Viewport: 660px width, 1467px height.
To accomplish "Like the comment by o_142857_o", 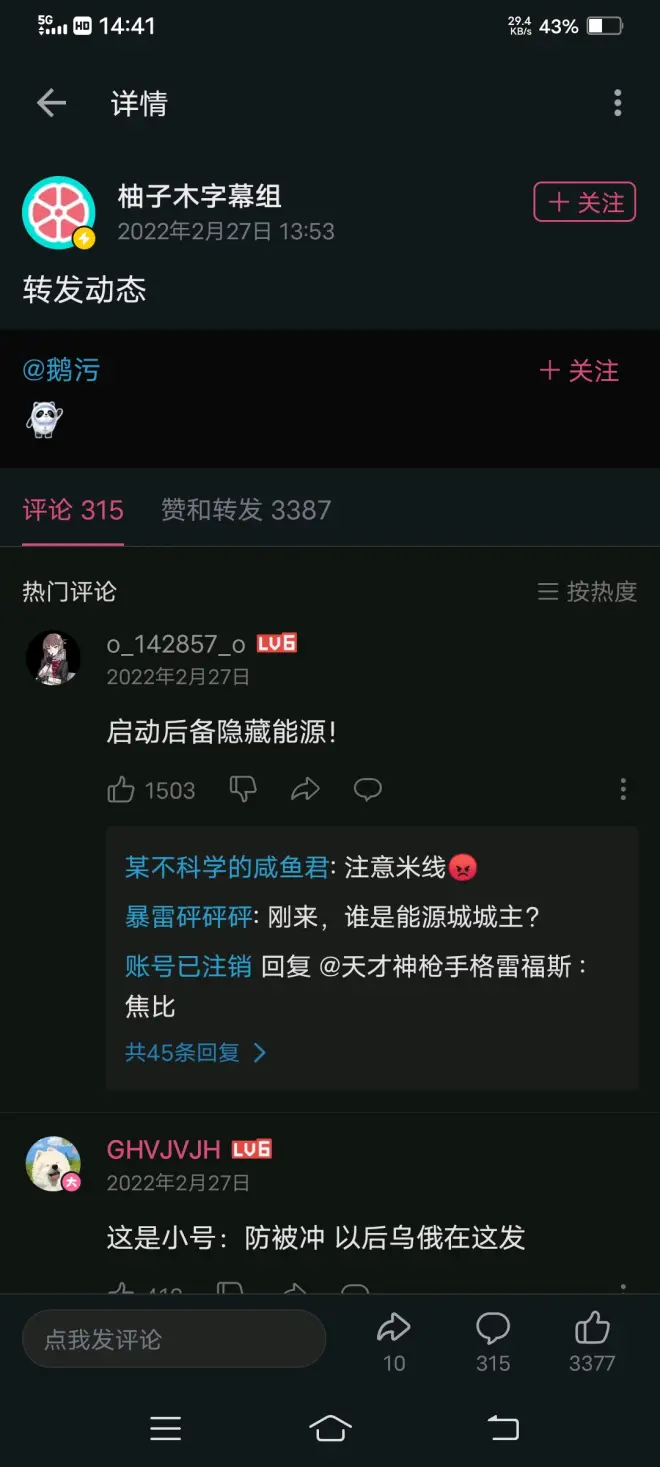I will click(x=122, y=791).
